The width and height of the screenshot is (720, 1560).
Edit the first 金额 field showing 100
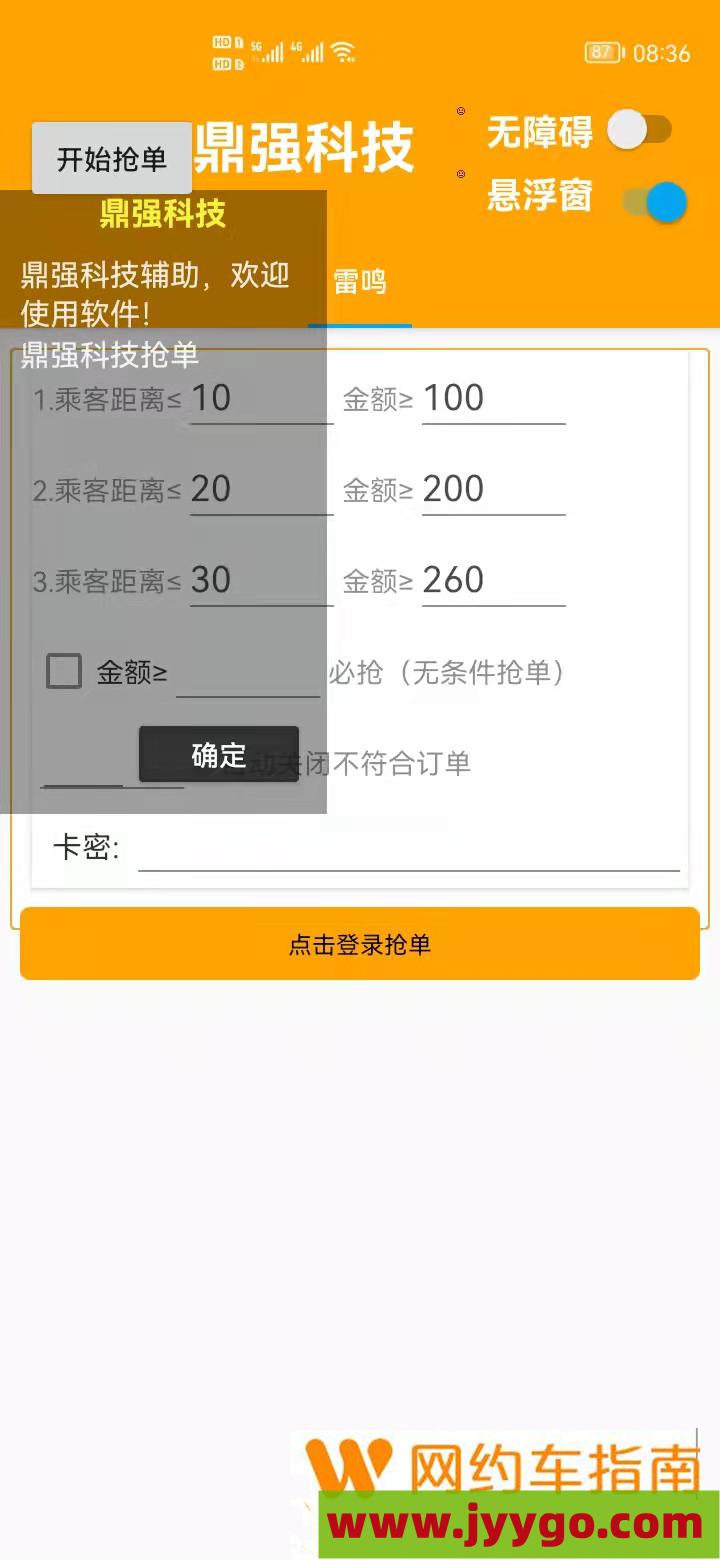pyautogui.click(x=494, y=399)
